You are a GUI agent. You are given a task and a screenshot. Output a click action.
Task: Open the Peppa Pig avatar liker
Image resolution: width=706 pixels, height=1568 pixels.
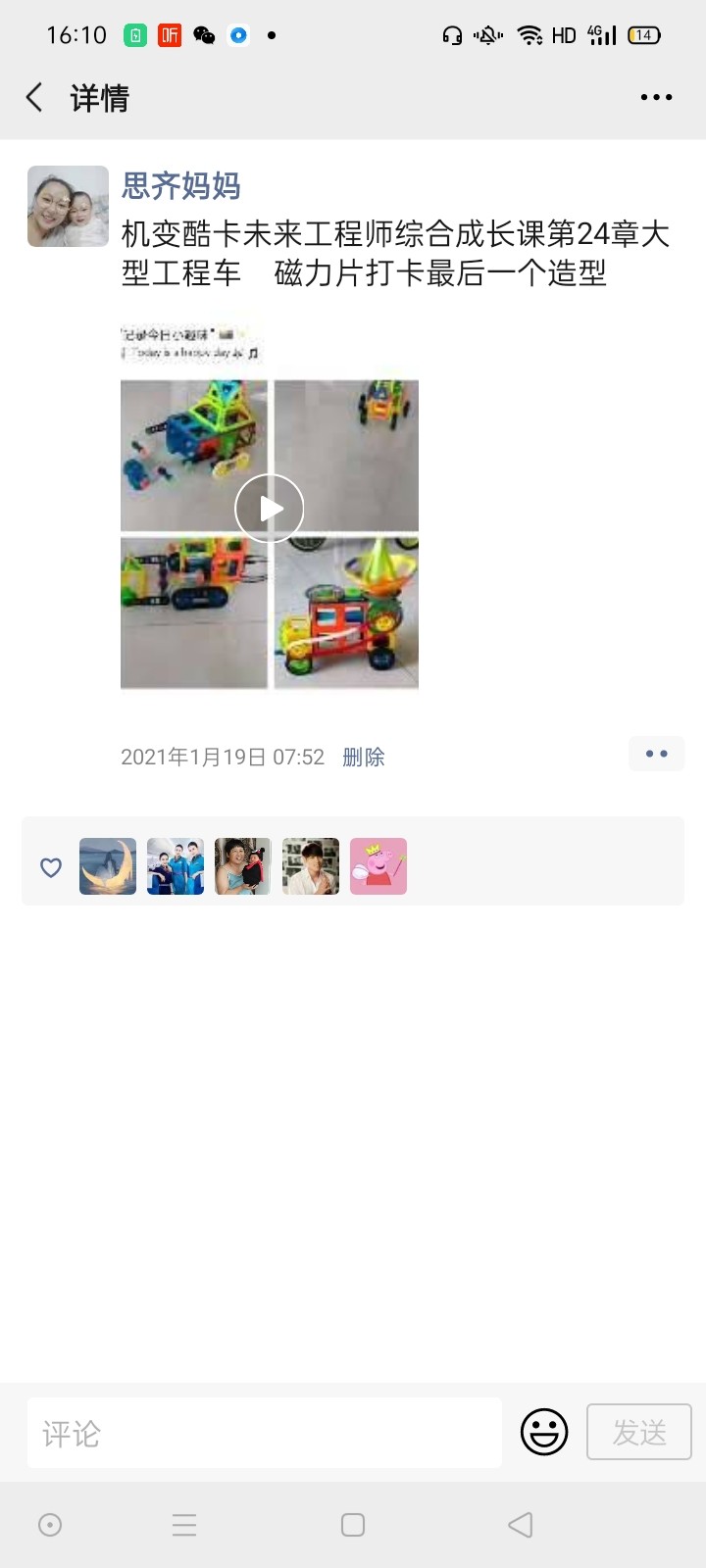click(378, 866)
